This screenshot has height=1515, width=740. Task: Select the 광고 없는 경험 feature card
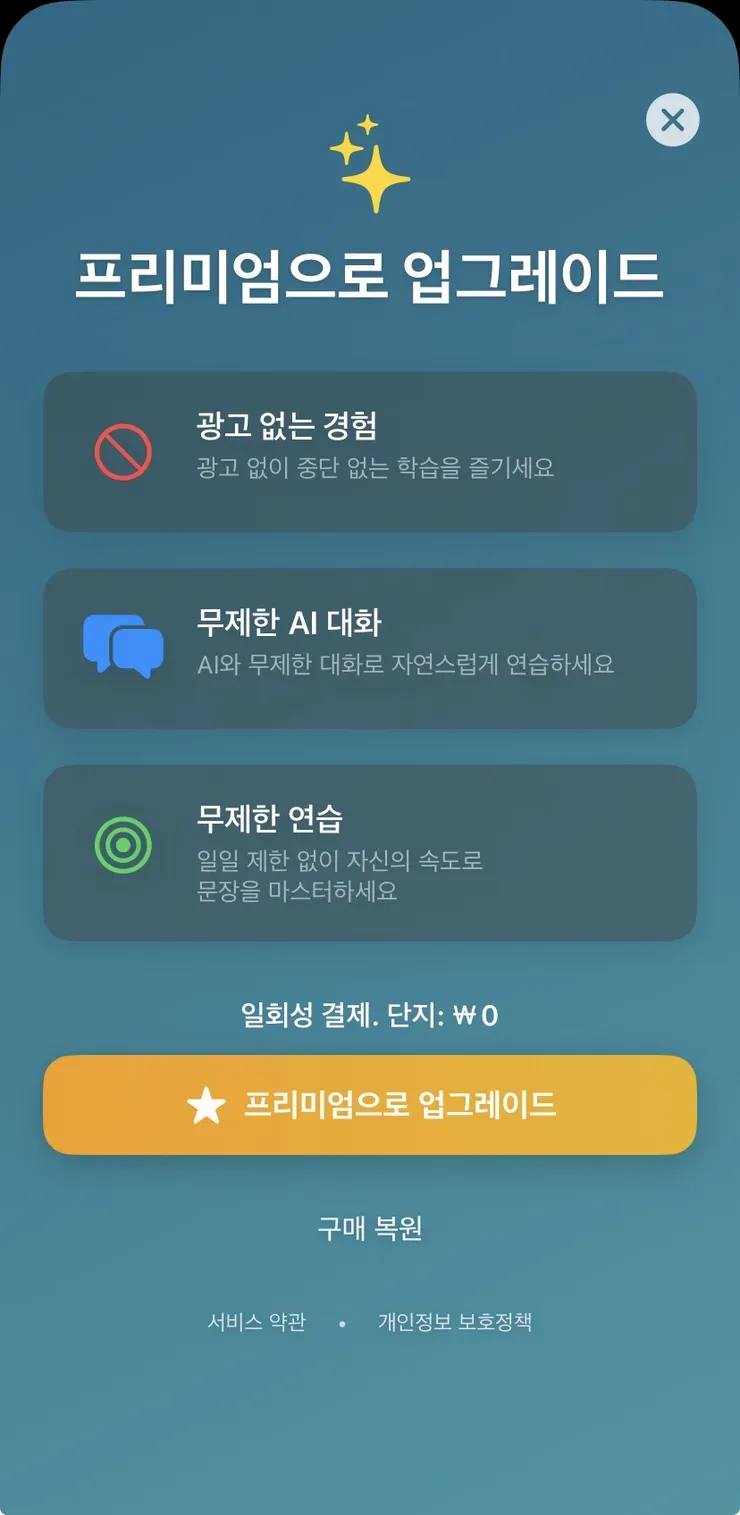click(370, 451)
